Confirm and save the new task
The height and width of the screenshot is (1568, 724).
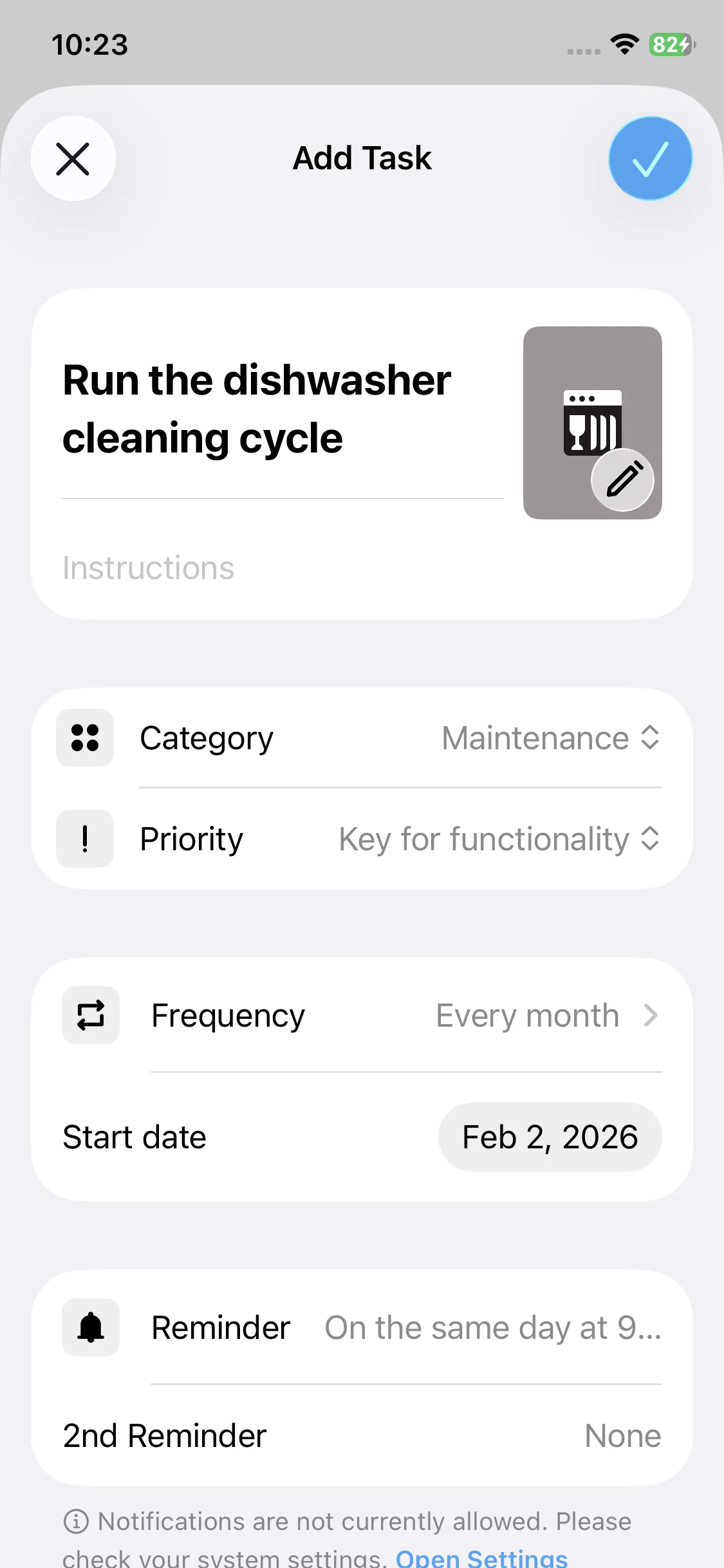(x=650, y=159)
